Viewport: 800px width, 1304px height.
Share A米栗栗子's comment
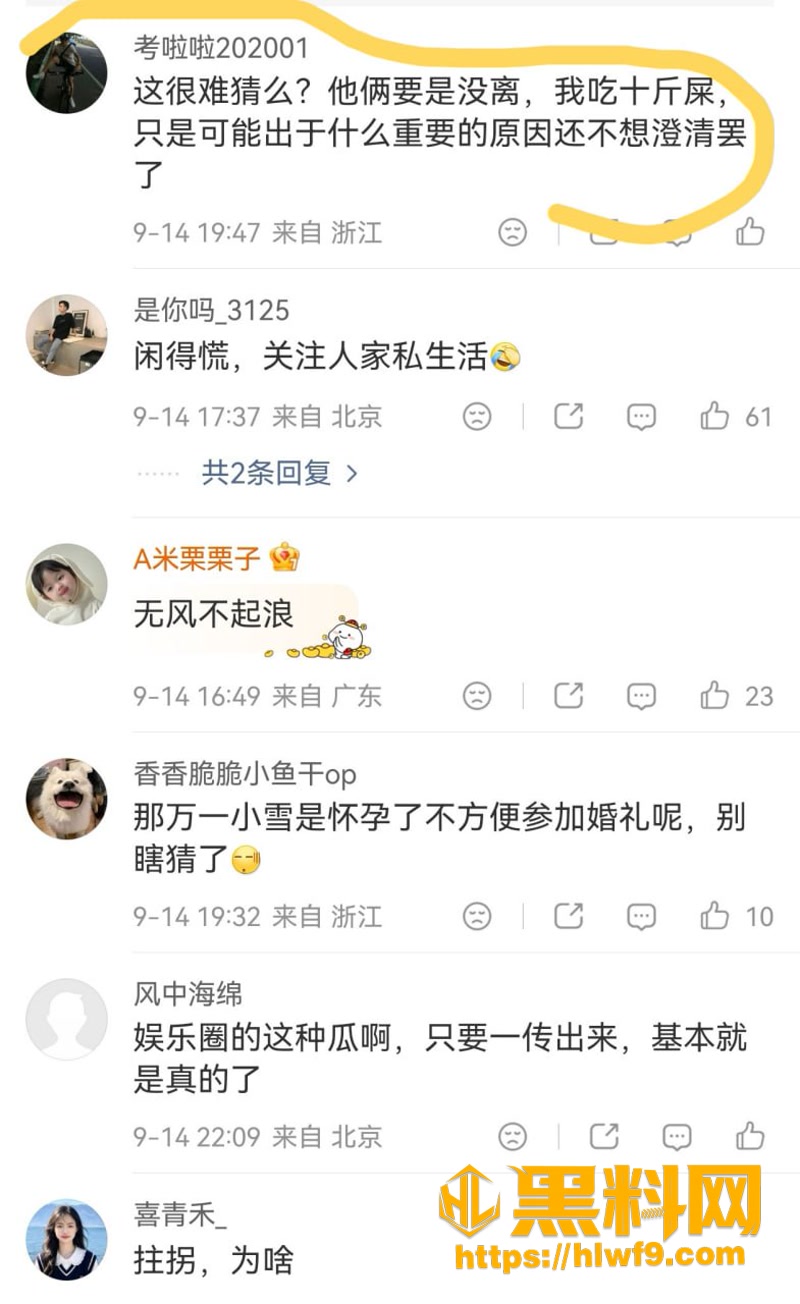pyautogui.click(x=568, y=696)
